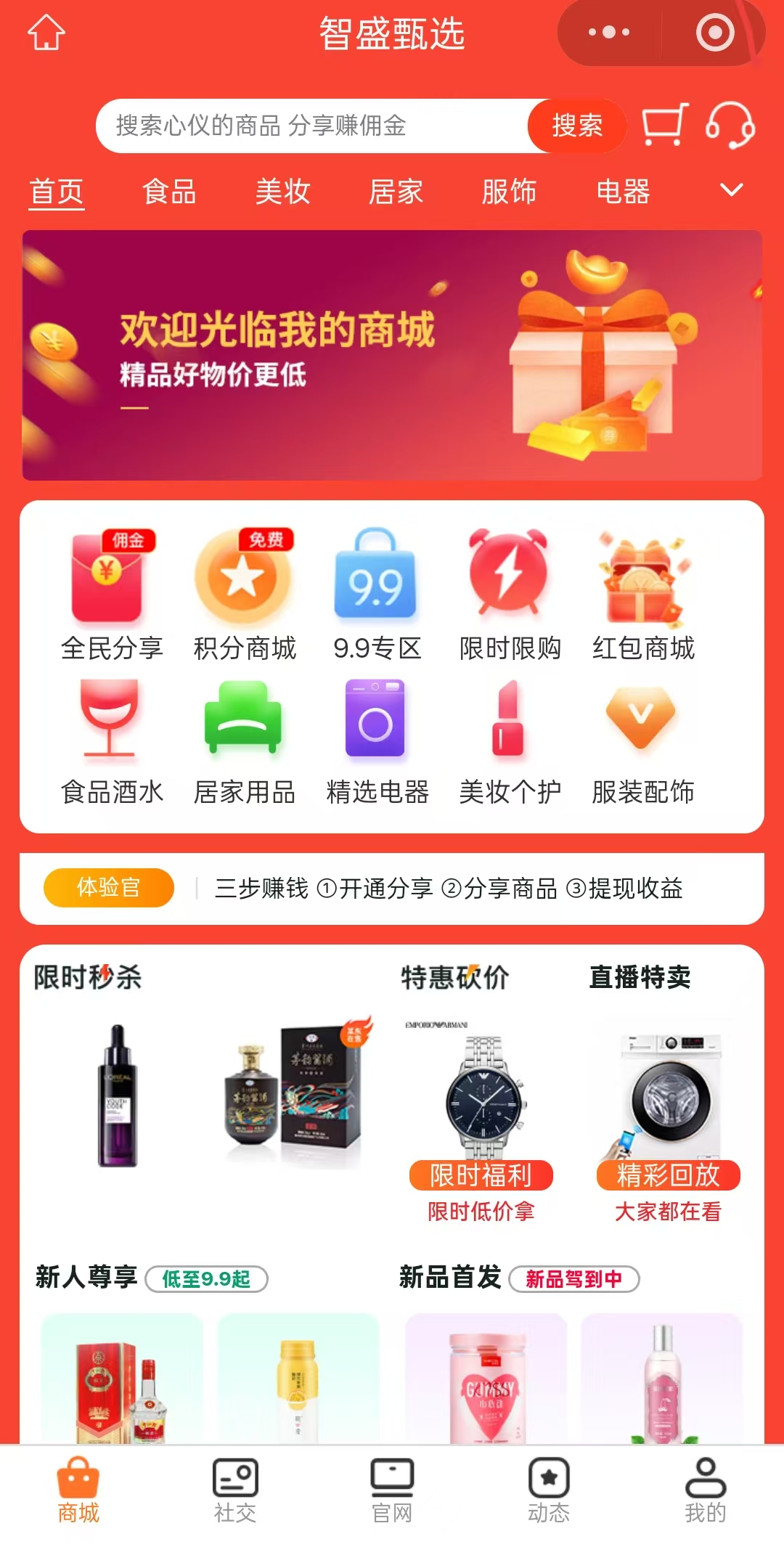Switch to the 社交 bottom tab
The width and height of the screenshot is (784, 1547).
[x=235, y=1491]
